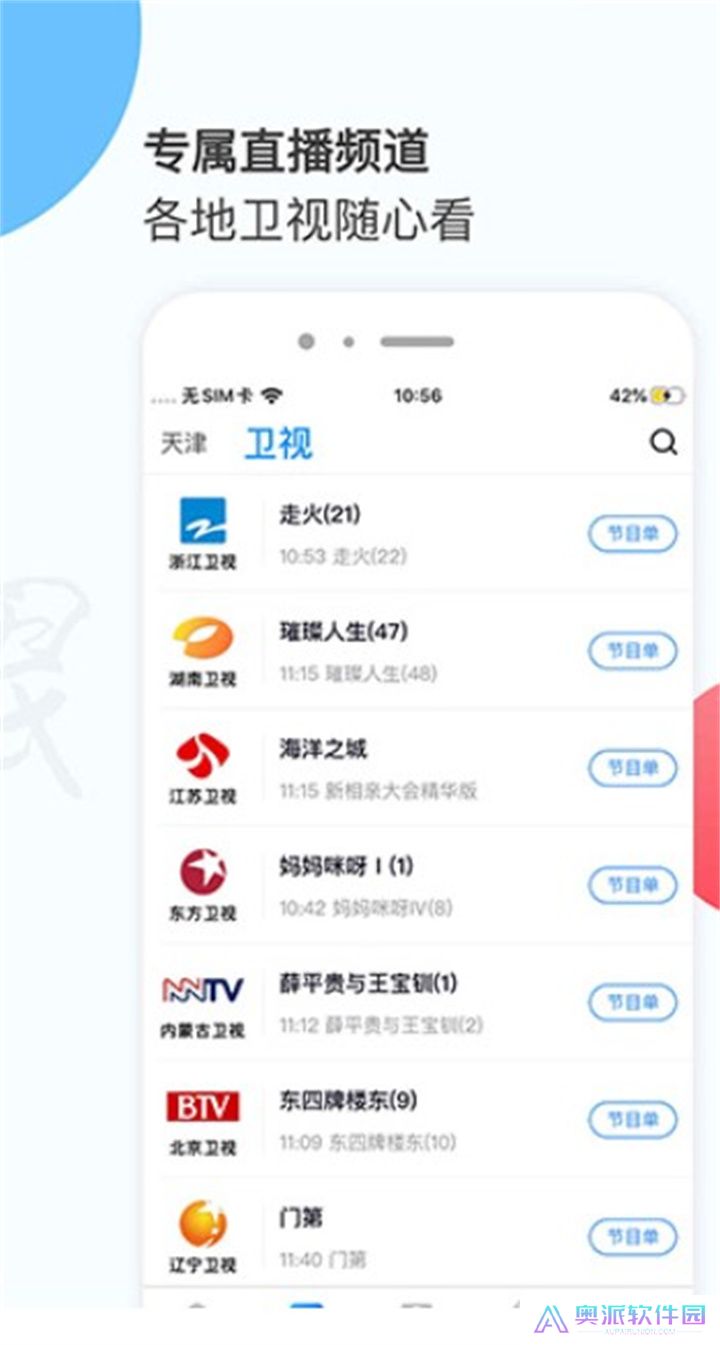720x1345 pixels.
Task: View program guide for 璀璨人生(47)
Action: click(x=631, y=651)
